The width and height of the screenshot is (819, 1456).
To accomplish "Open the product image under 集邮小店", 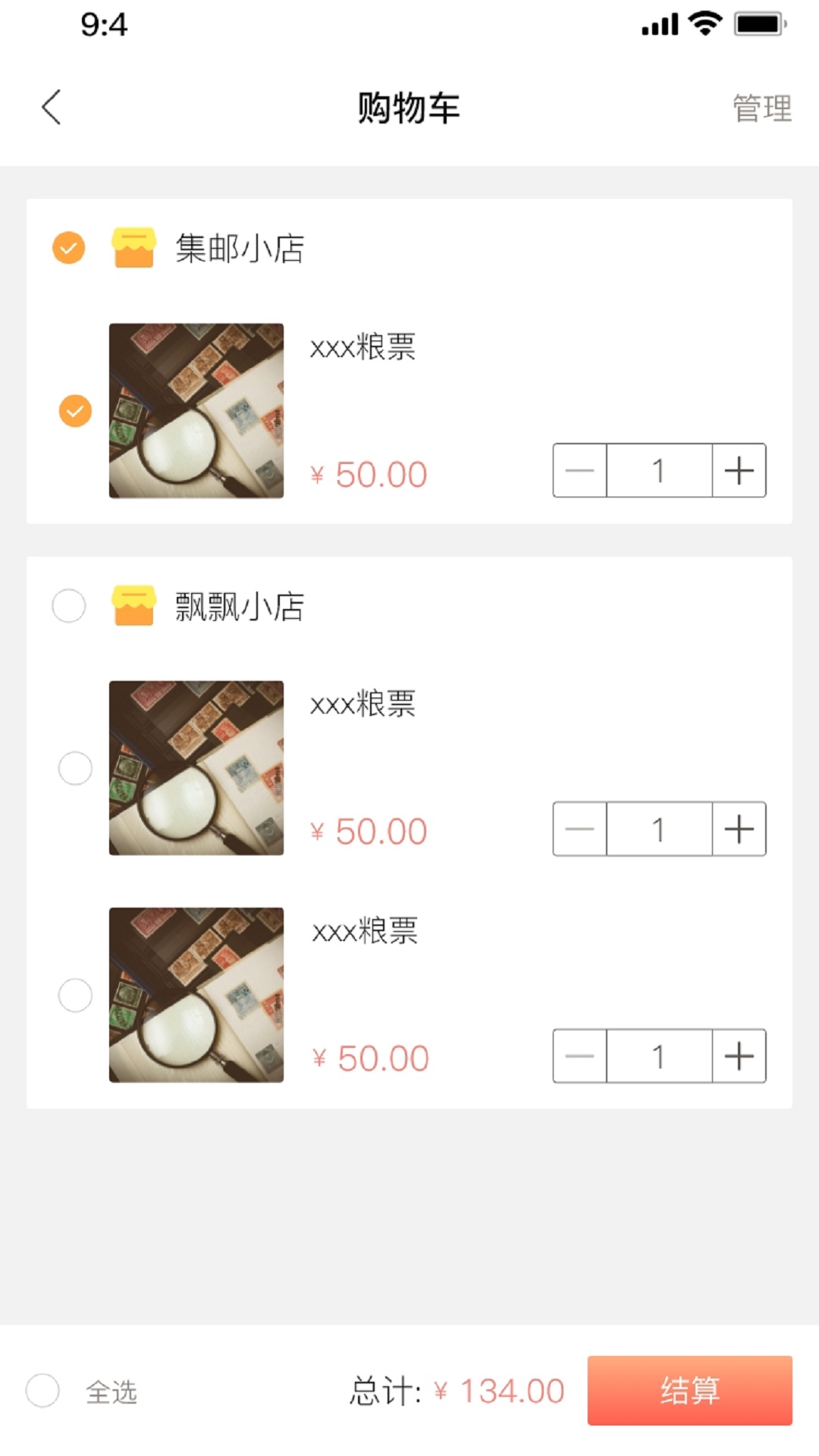I will click(196, 411).
